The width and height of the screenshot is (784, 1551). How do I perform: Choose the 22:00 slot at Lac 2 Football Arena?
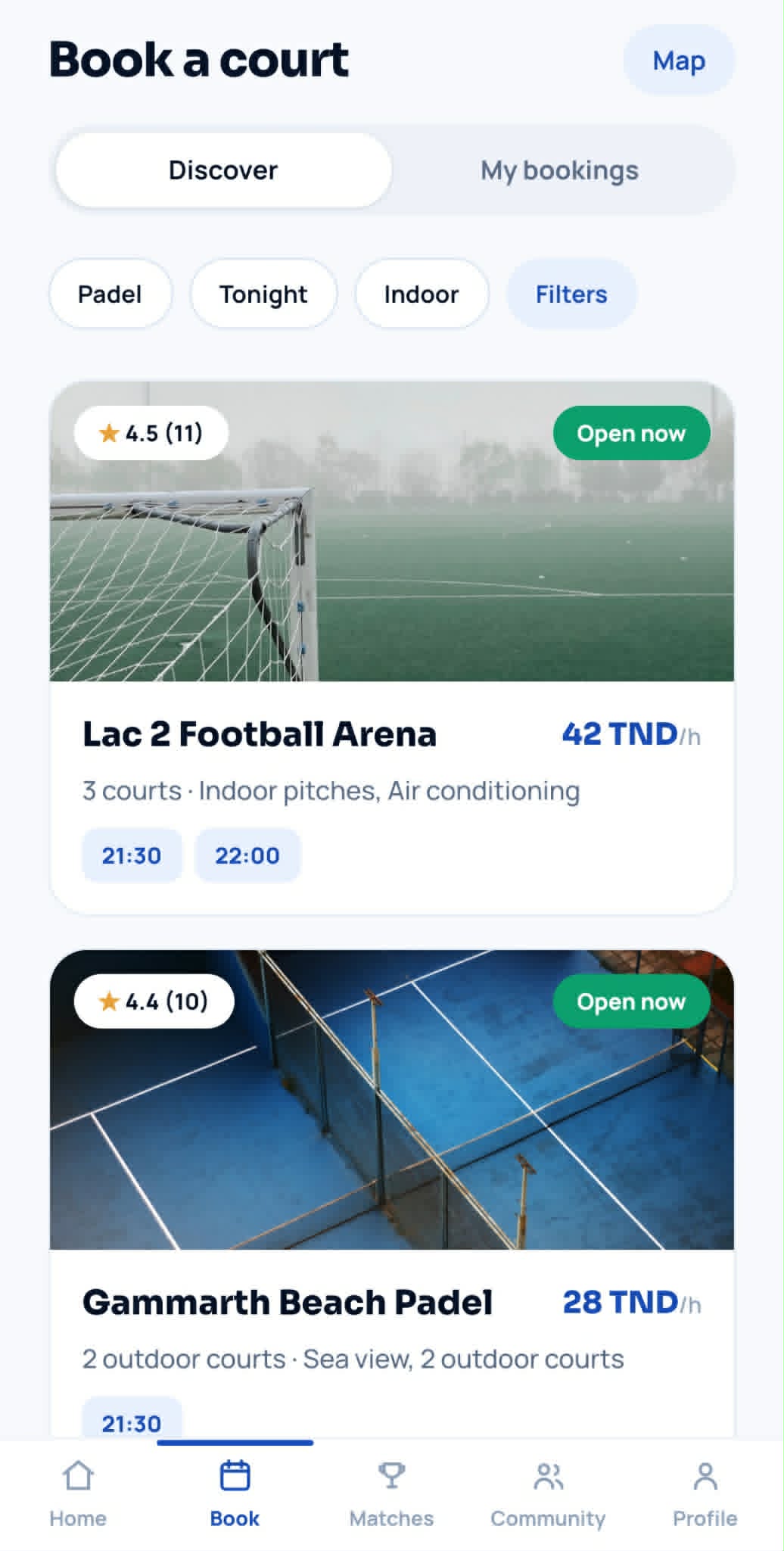click(247, 855)
